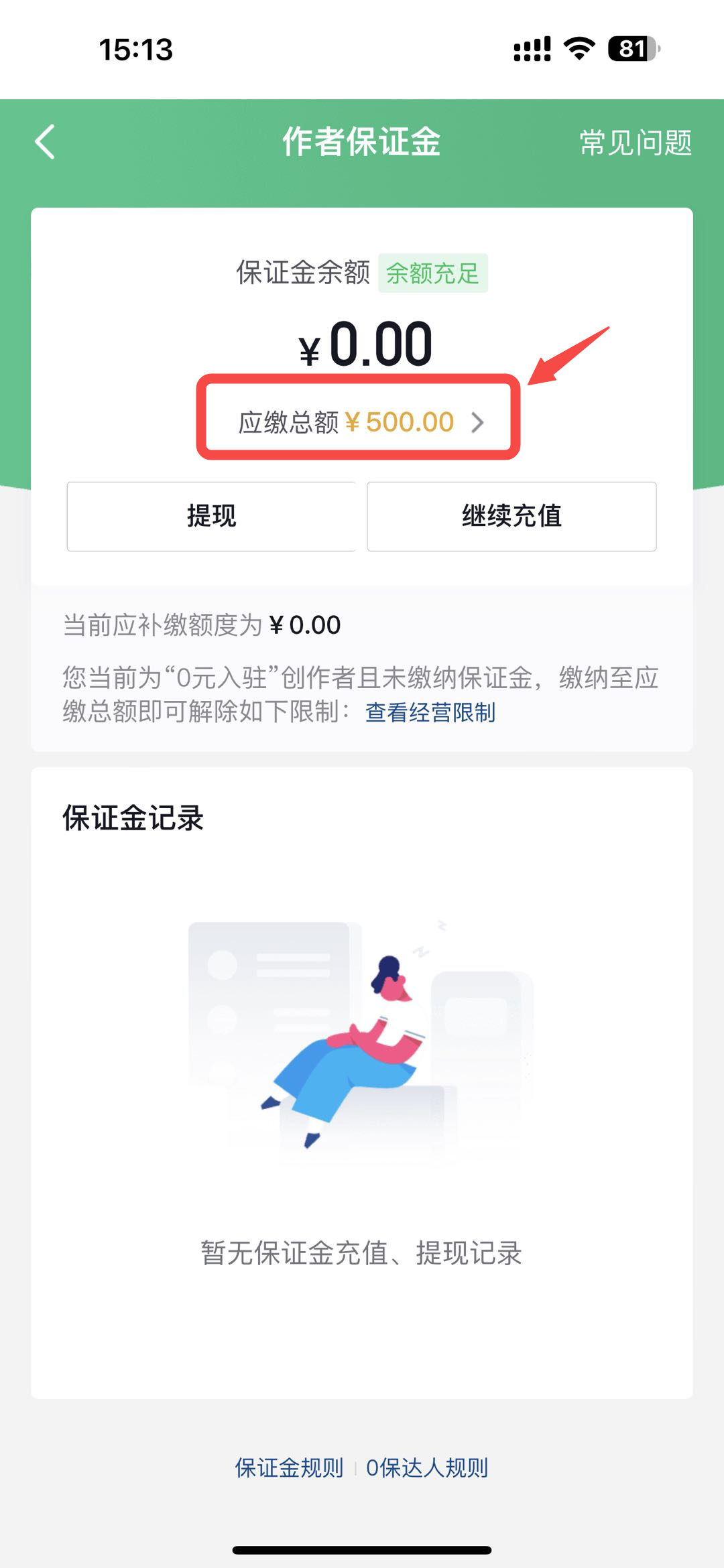Open 应缴总额 ¥500.00 details

tap(360, 422)
